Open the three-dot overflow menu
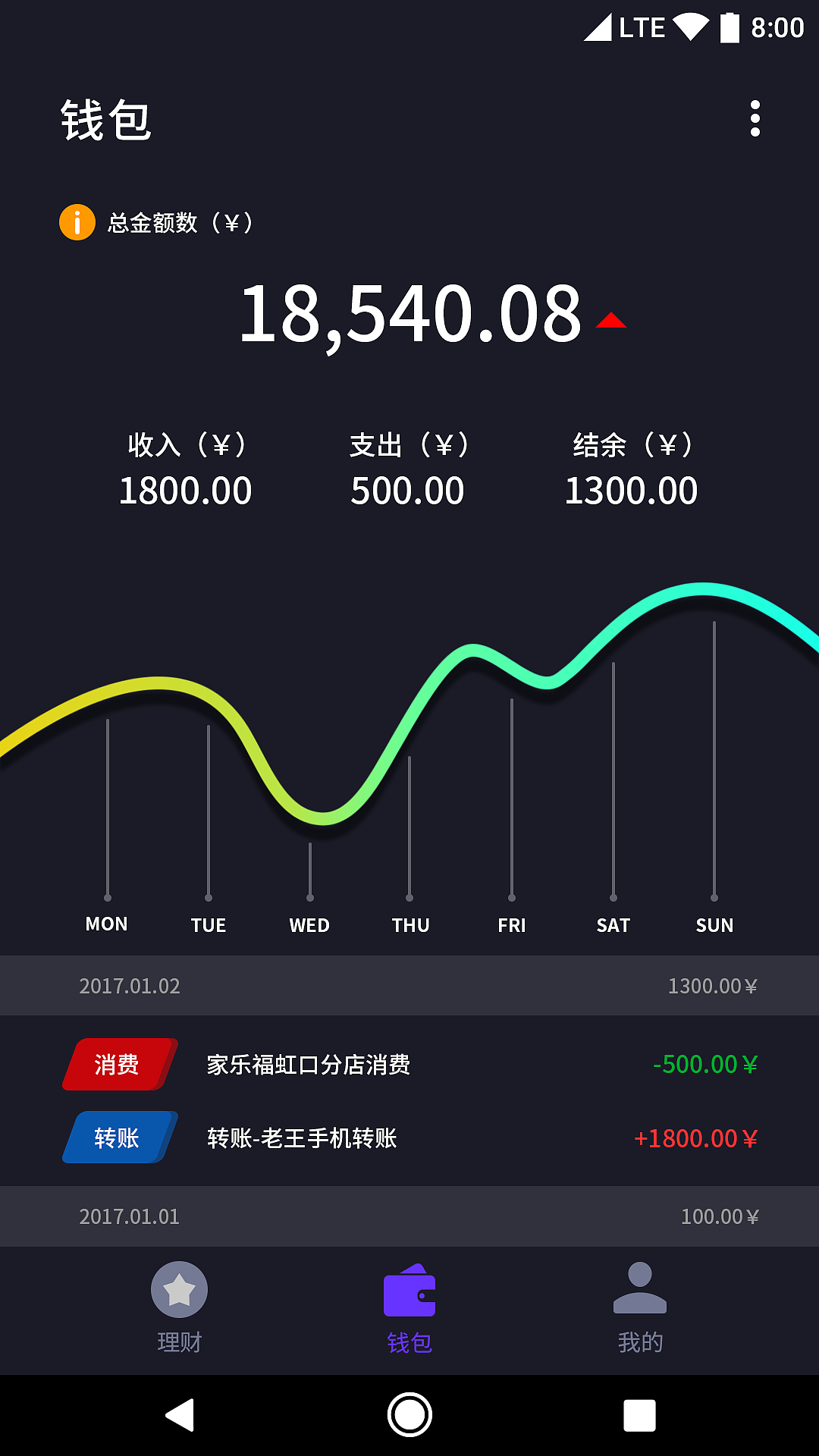Viewport: 819px width, 1456px height. coord(755,119)
